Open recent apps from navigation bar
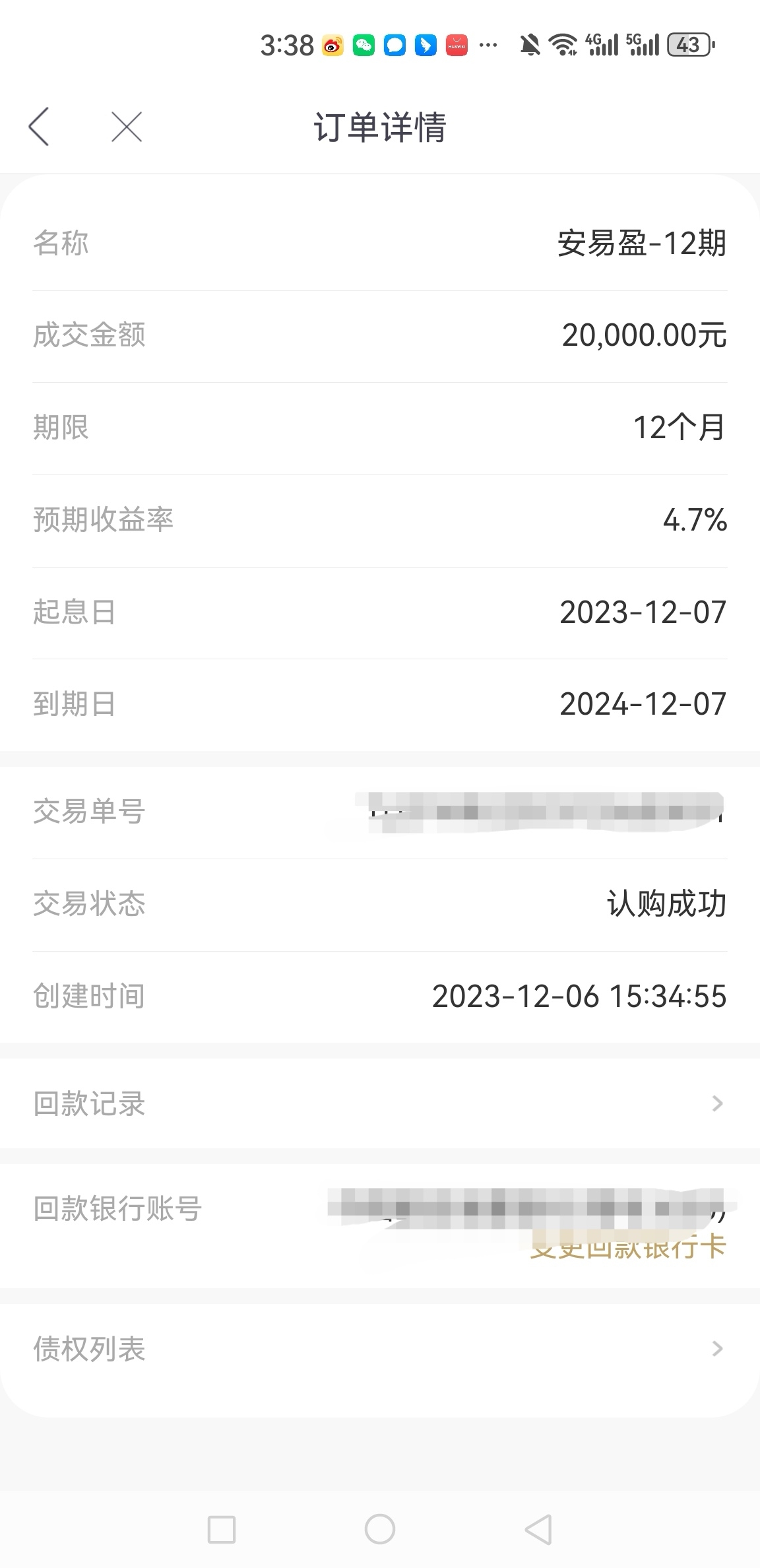 point(222,1529)
